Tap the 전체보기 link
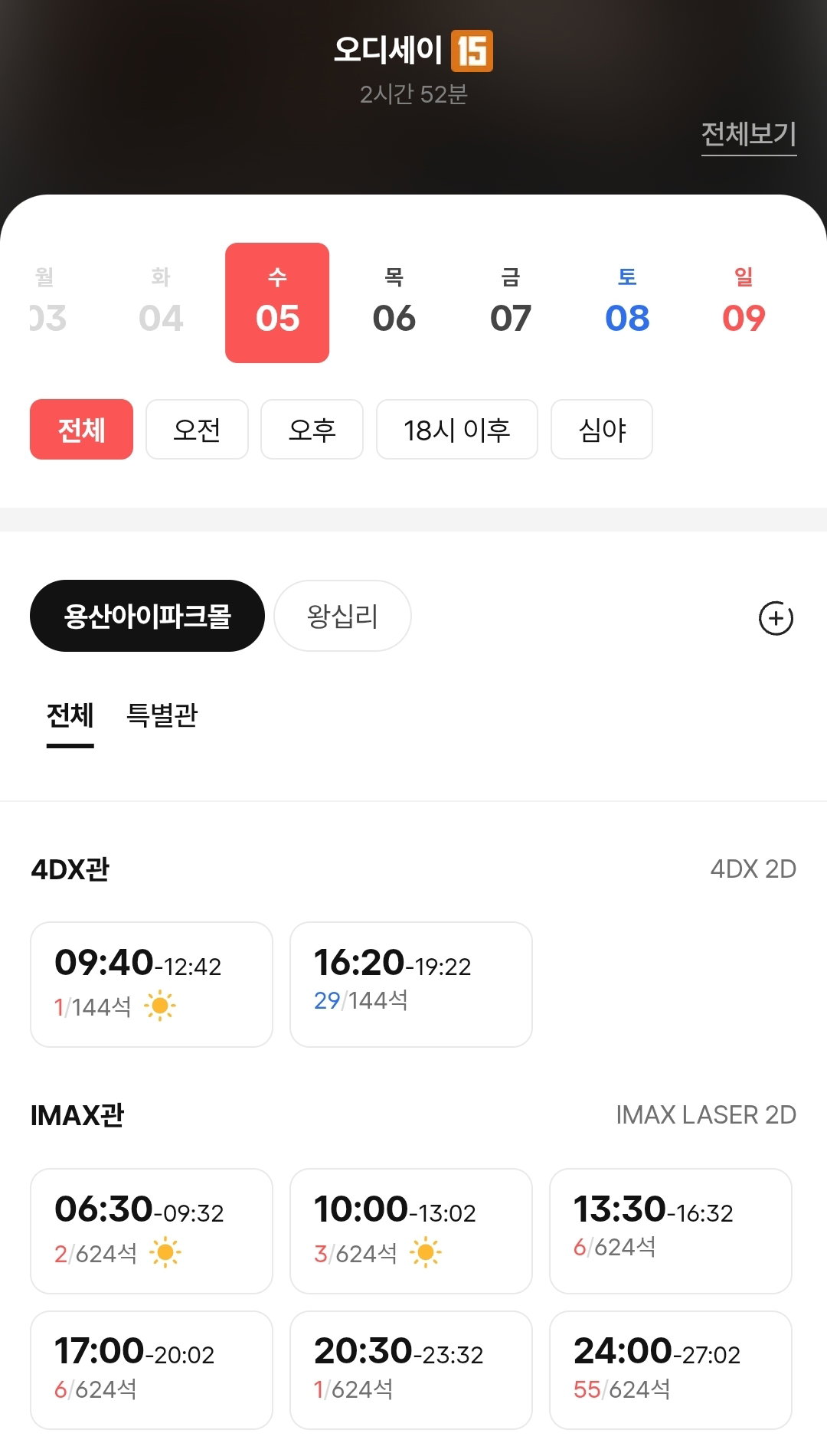Screen dimensions: 827x1456 click(749, 135)
